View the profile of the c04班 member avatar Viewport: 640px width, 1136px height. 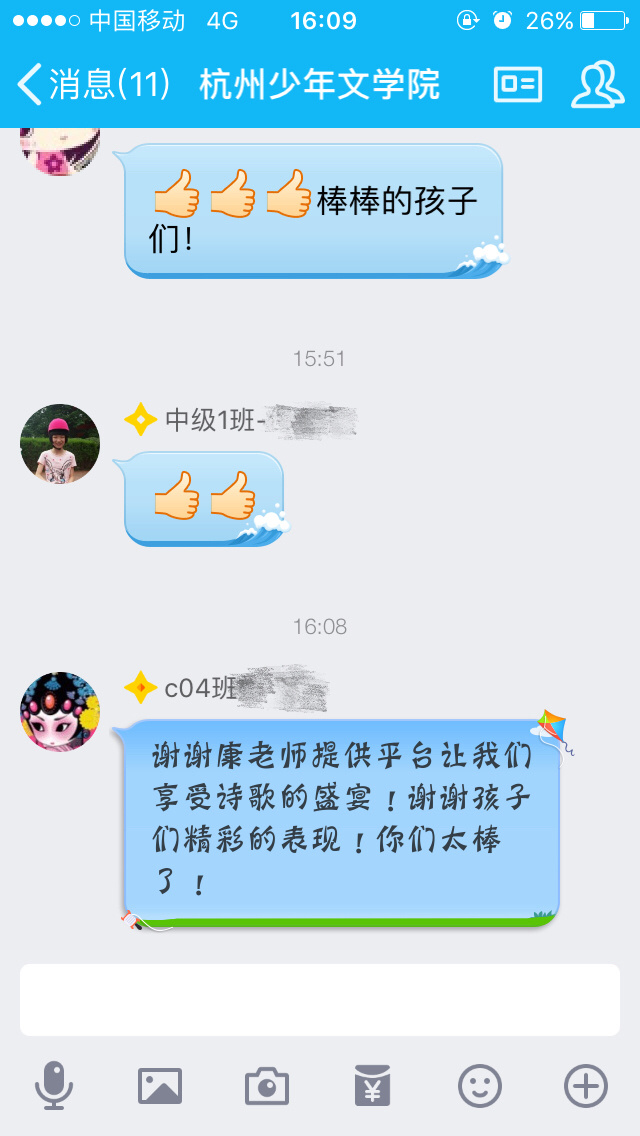pos(60,712)
